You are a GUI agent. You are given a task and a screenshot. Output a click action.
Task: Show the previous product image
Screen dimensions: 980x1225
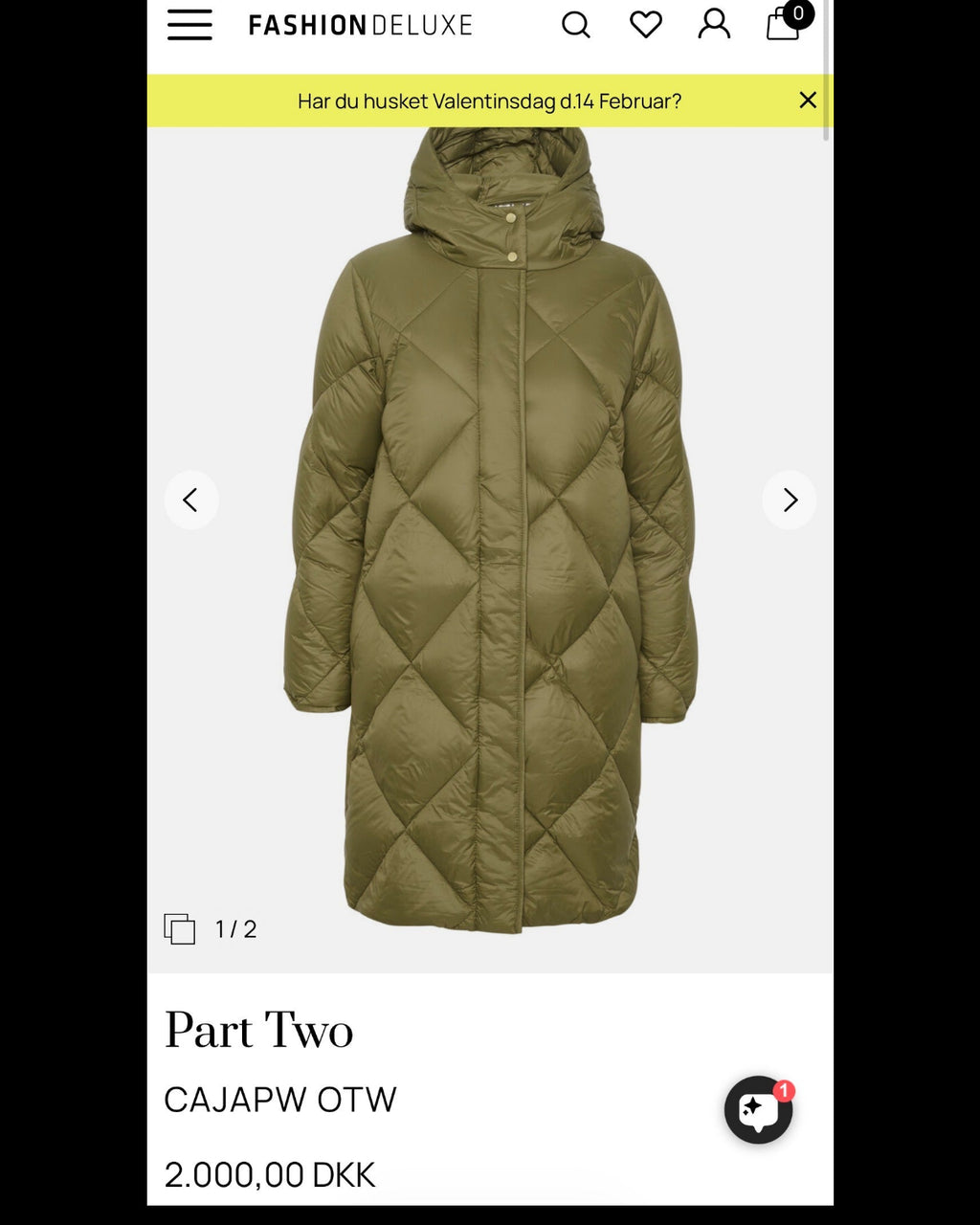click(191, 500)
